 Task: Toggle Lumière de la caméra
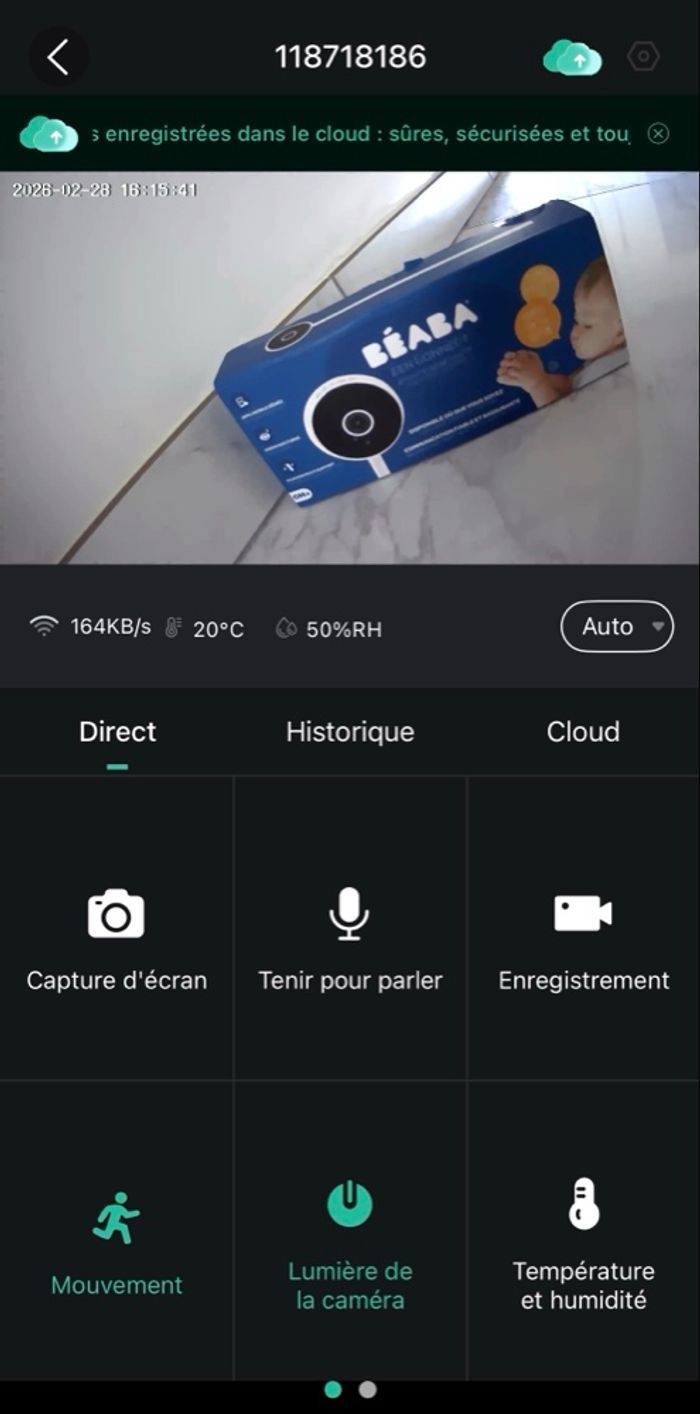[350, 1242]
